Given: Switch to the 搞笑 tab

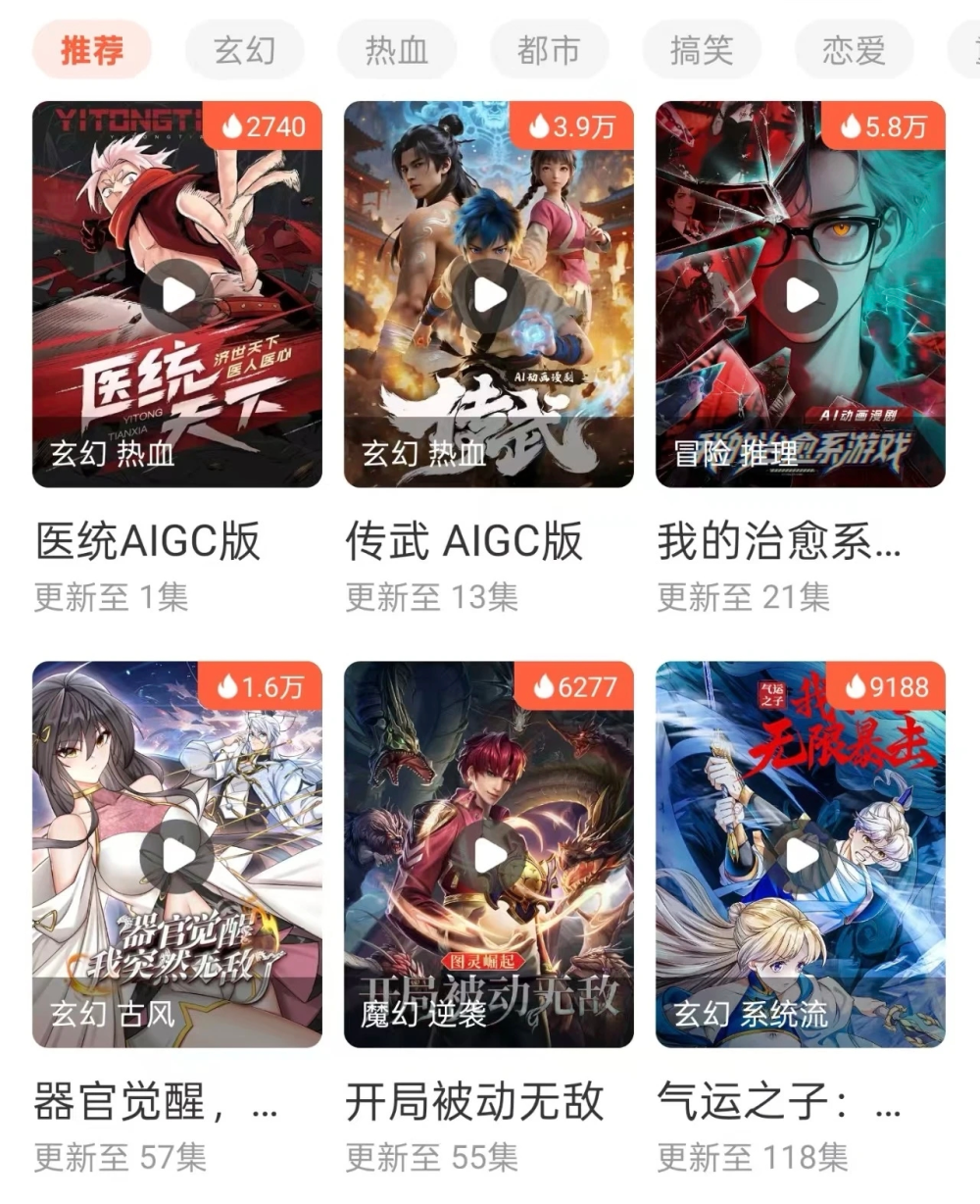Looking at the screenshot, I should (x=701, y=50).
